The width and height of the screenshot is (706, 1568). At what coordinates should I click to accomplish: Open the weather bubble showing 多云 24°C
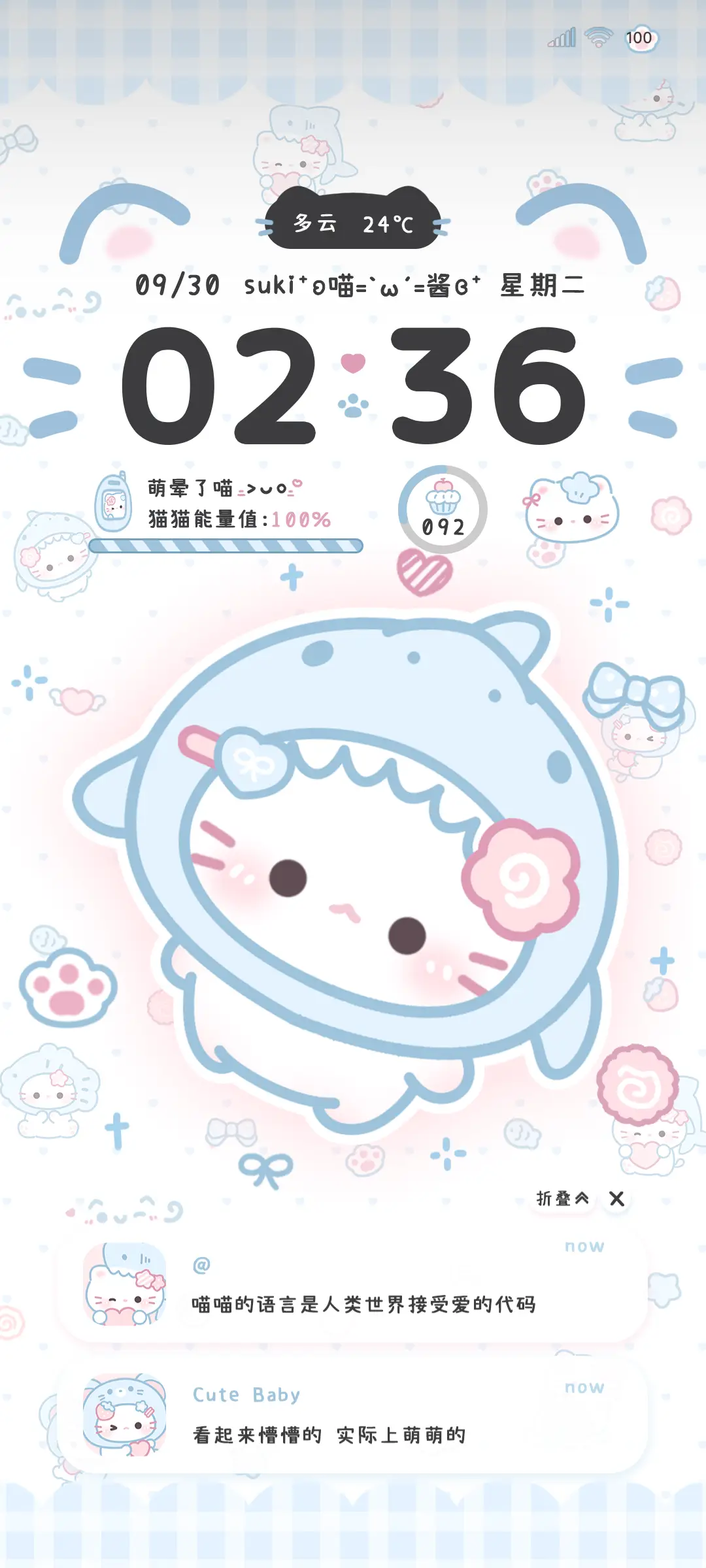click(x=353, y=223)
